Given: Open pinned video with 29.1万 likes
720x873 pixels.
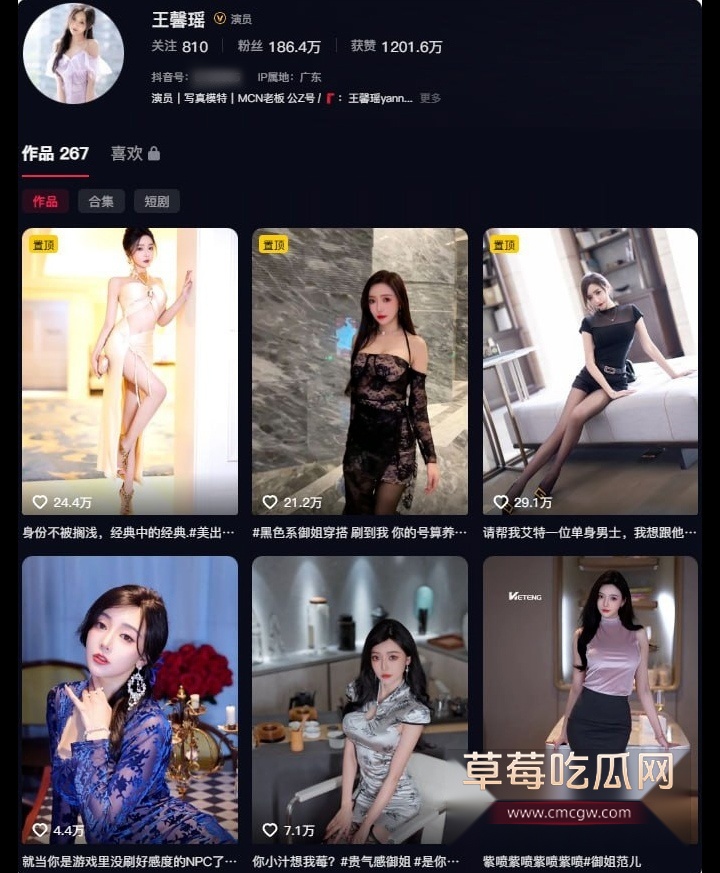Looking at the screenshot, I should coord(590,371).
